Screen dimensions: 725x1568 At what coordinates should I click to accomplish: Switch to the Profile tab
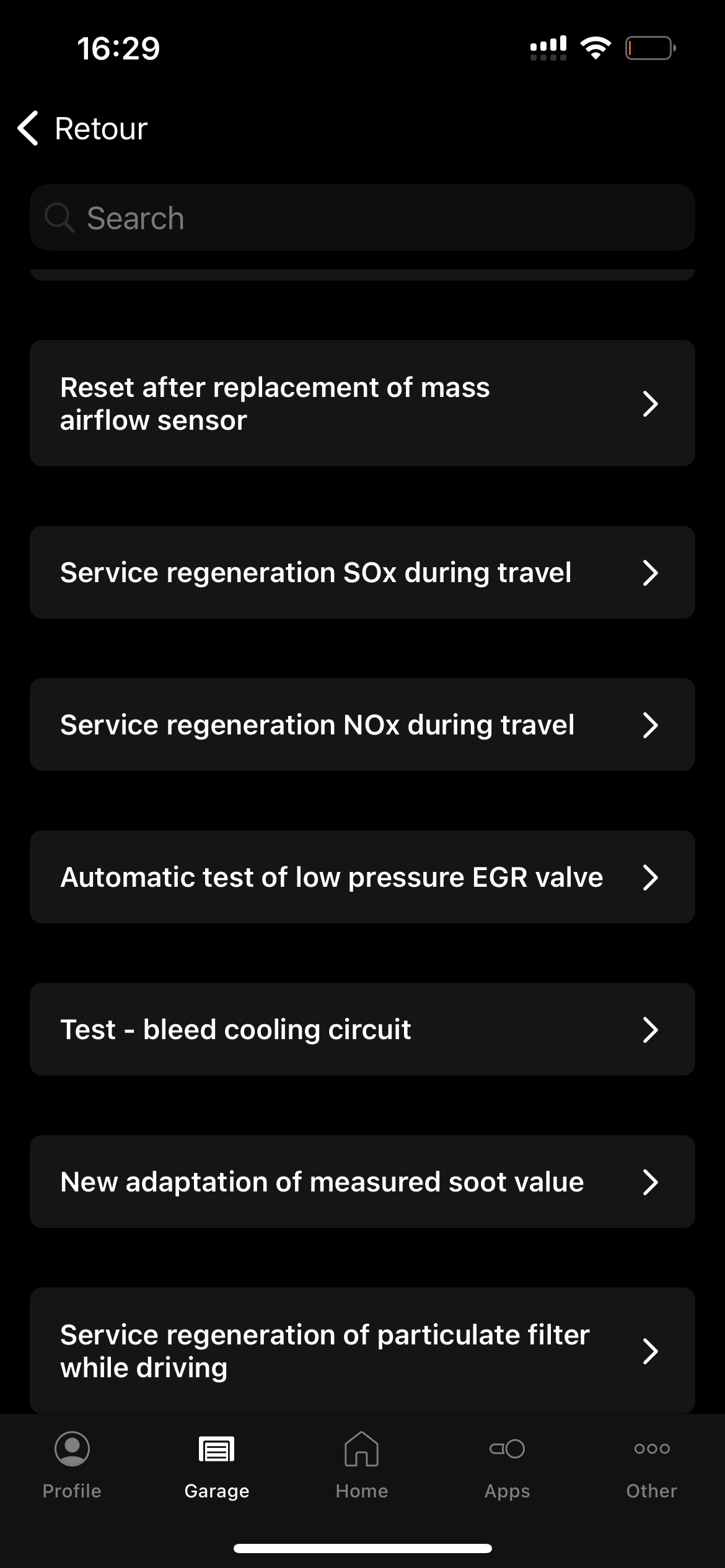click(x=72, y=1465)
